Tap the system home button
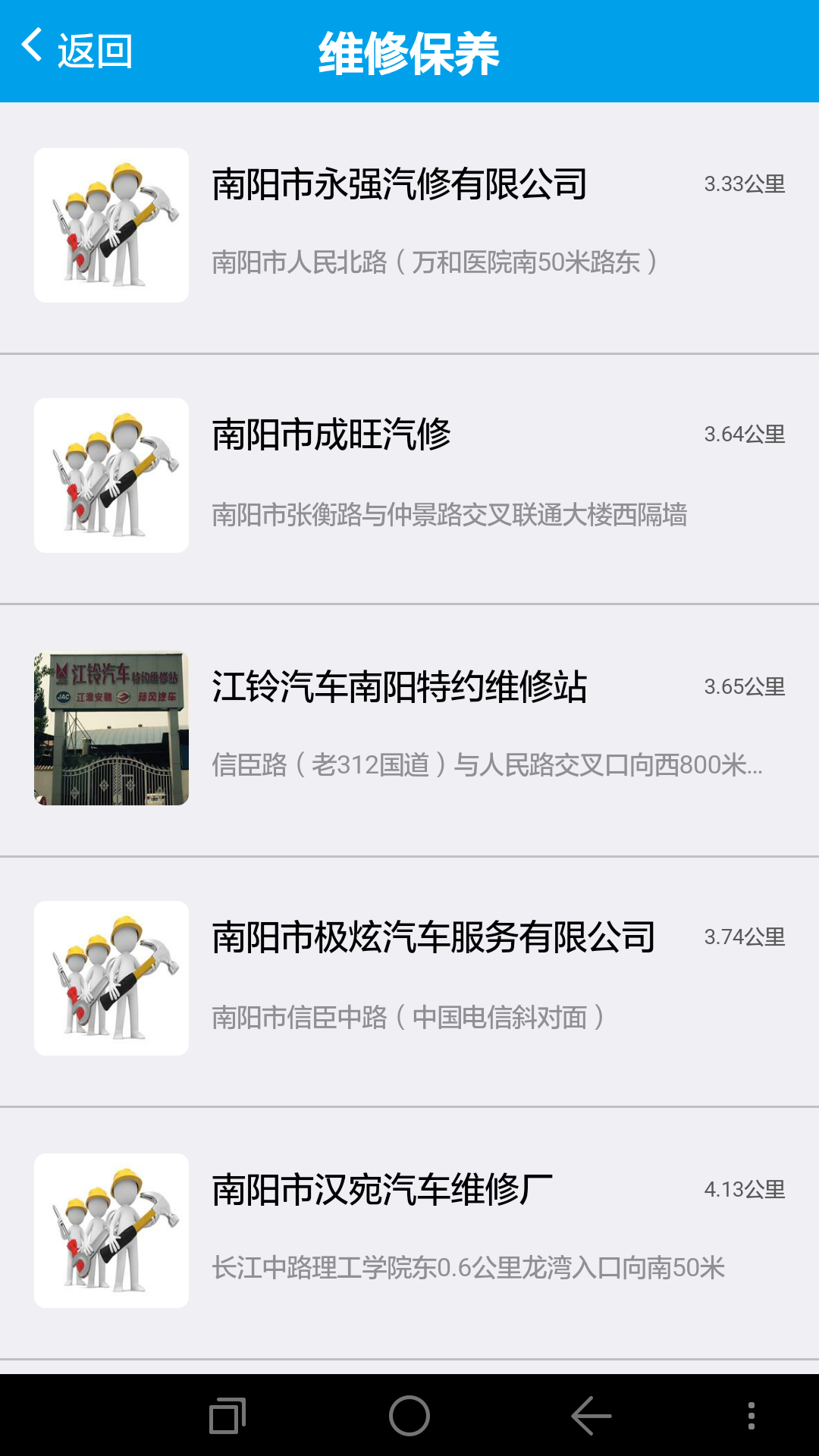Viewport: 819px width, 1456px height. [409, 1415]
